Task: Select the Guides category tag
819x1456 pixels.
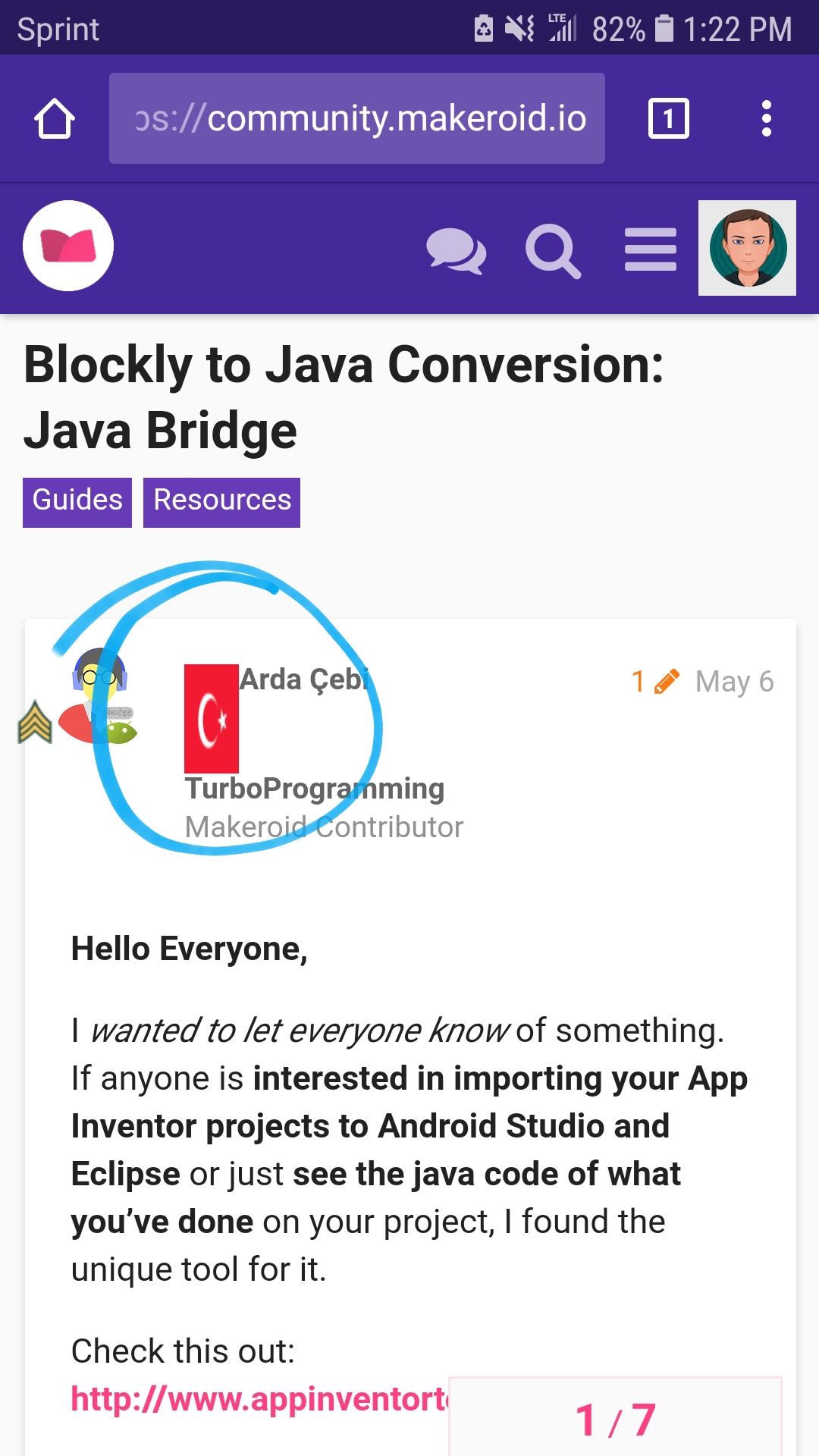Action: 77,501
